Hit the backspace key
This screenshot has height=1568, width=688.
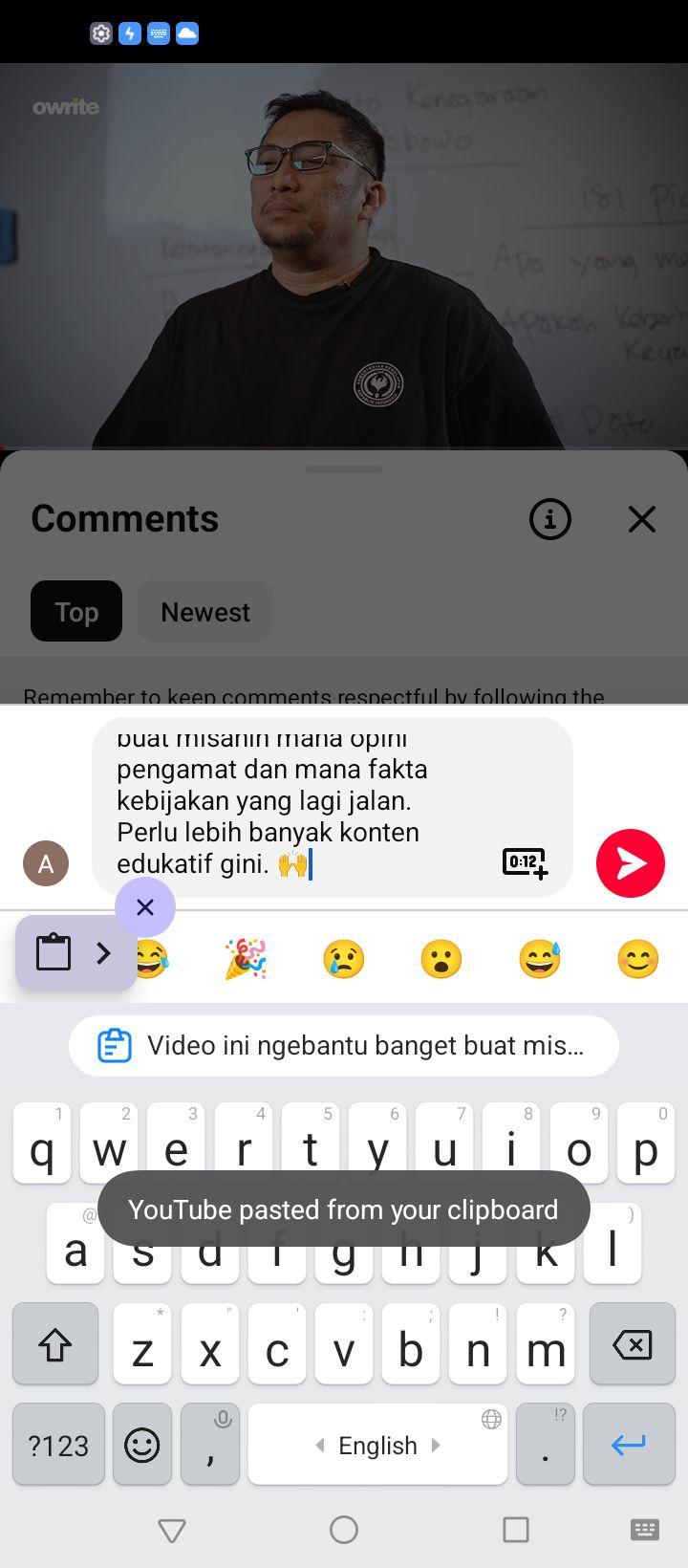(x=633, y=1344)
